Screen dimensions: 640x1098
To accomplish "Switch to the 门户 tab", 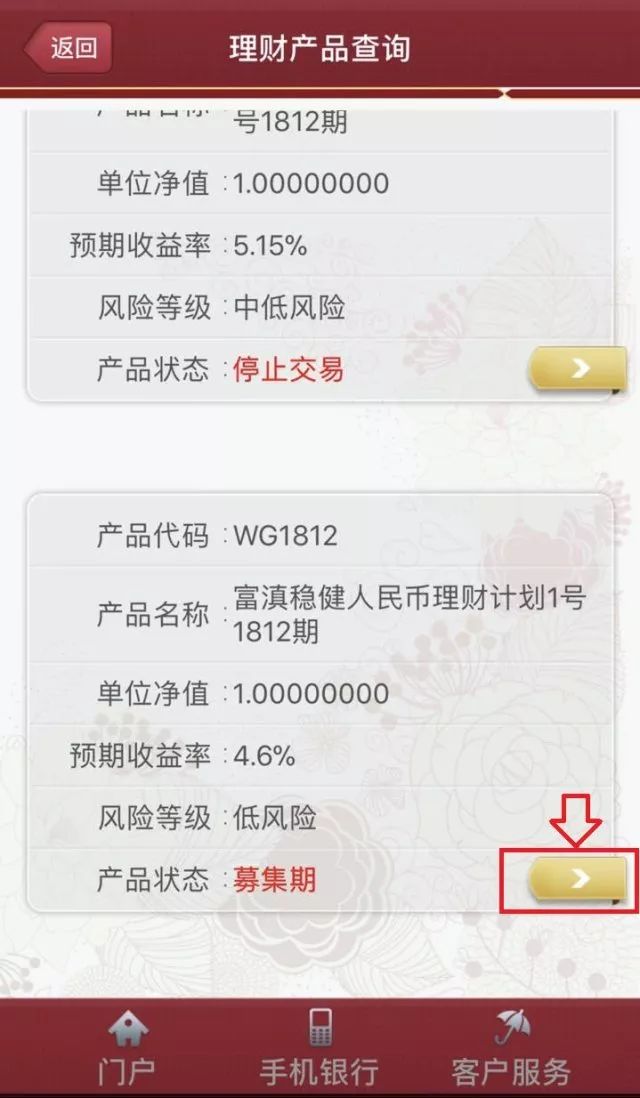I will [126, 1048].
